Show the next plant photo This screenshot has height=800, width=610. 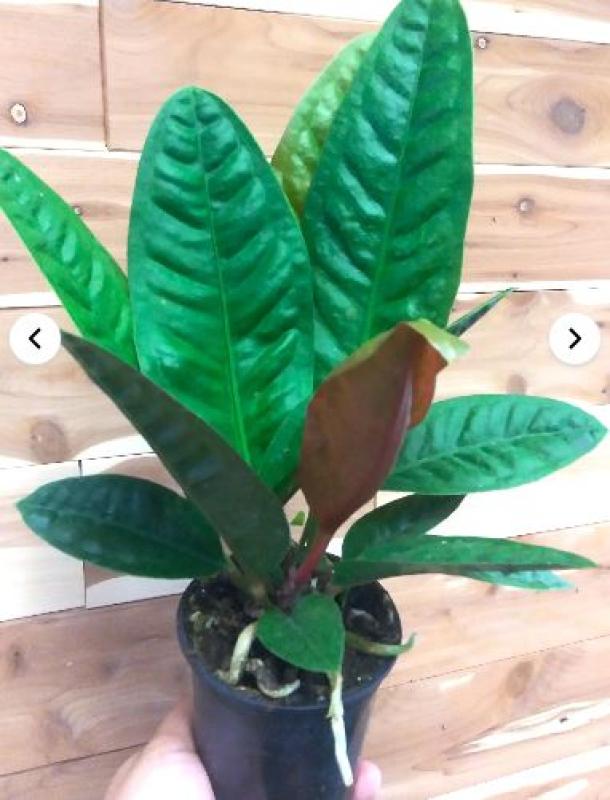click(x=574, y=339)
